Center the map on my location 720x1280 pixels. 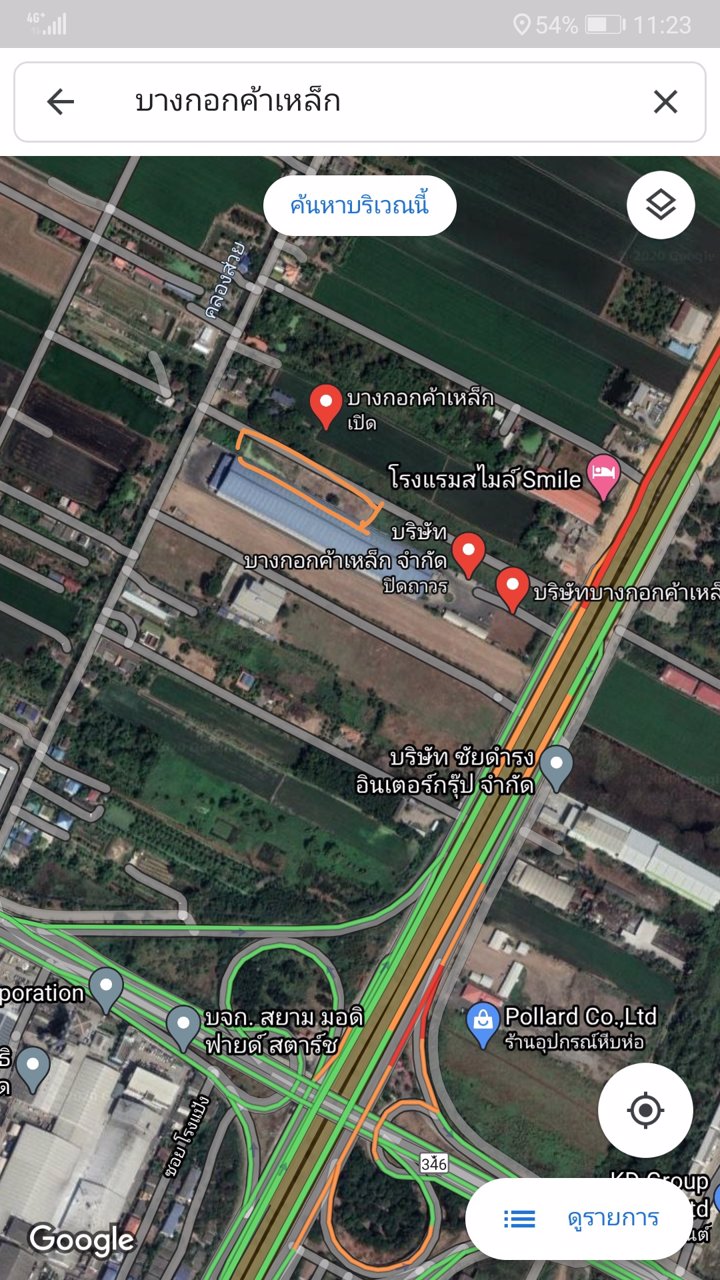[645, 1110]
